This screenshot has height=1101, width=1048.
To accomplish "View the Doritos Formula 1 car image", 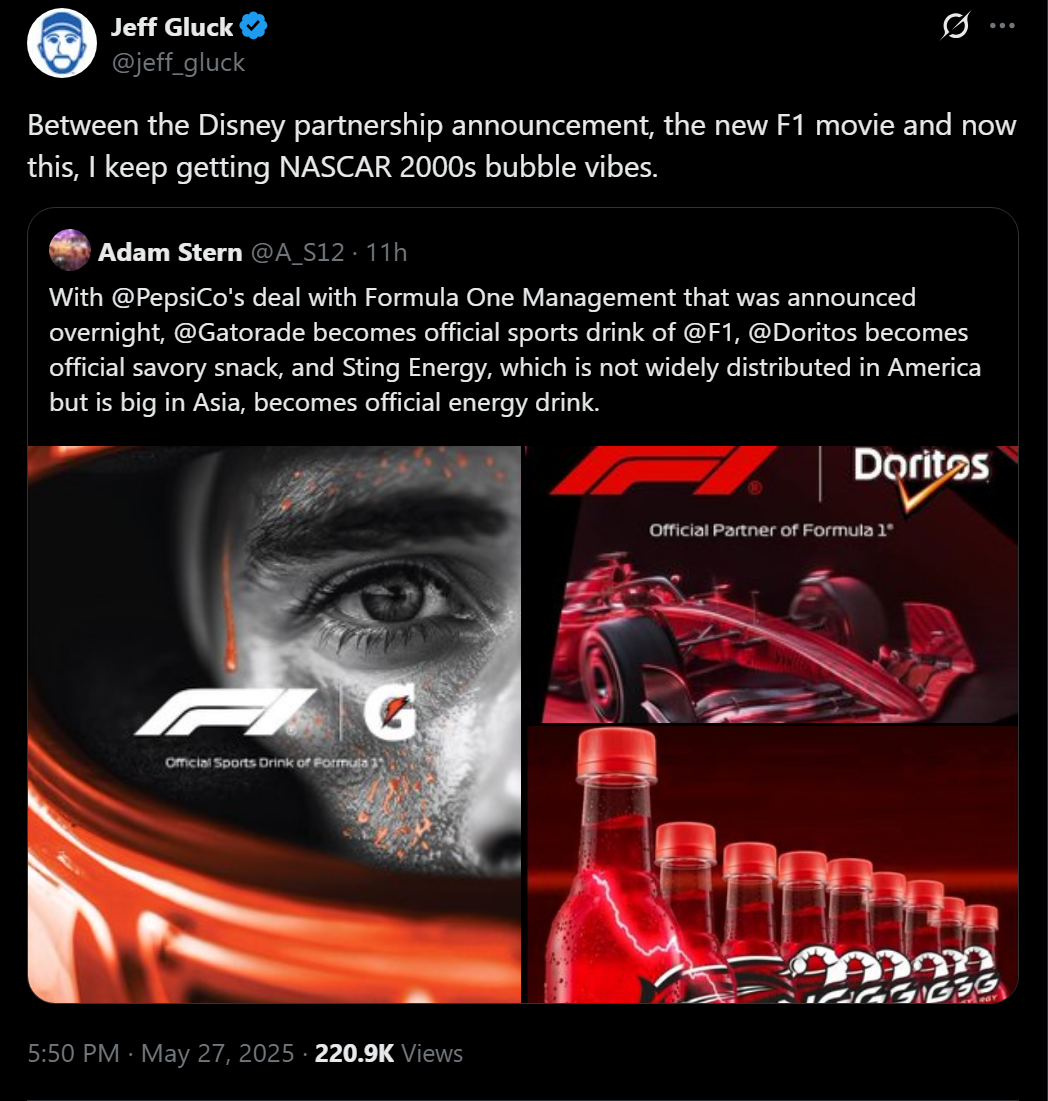I will tap(771, 584).
